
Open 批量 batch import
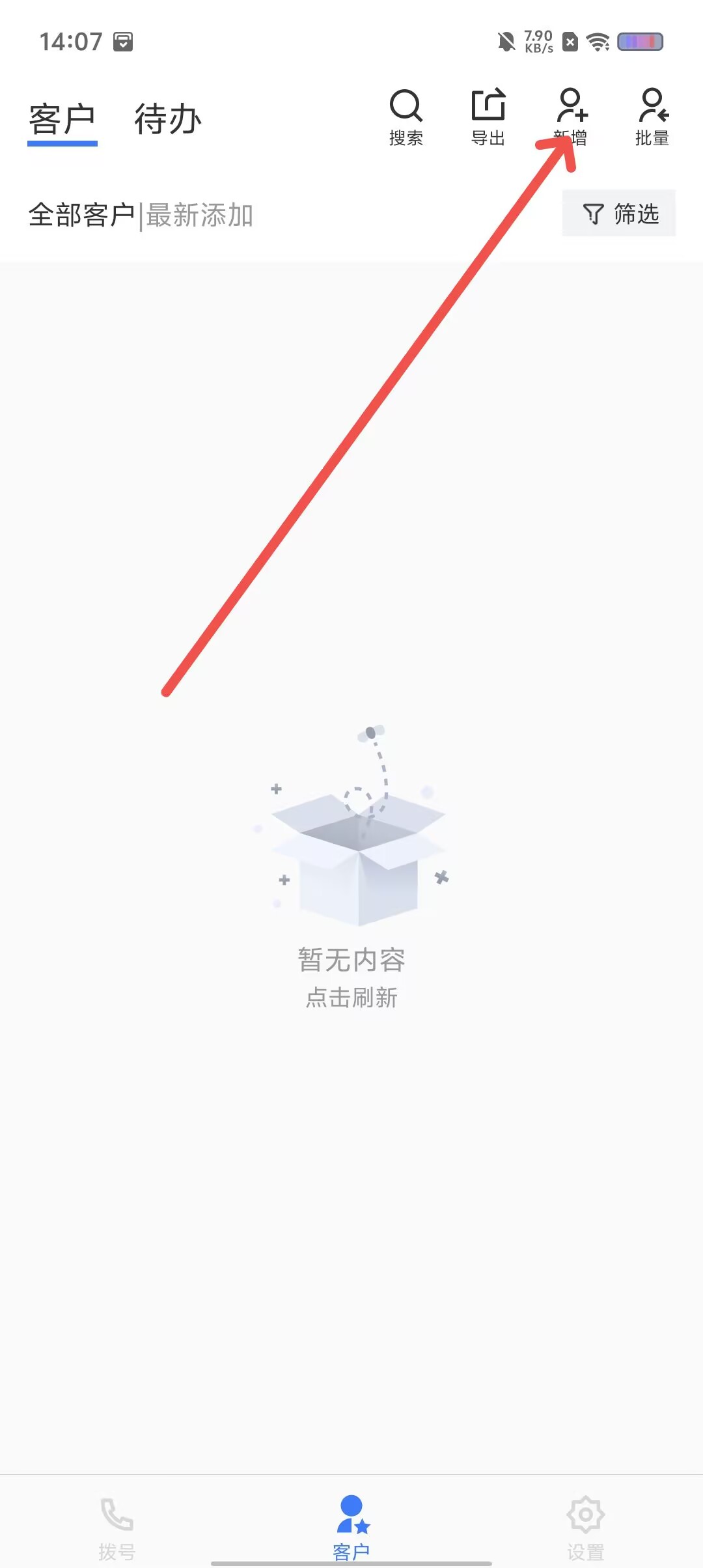[652, 117]
